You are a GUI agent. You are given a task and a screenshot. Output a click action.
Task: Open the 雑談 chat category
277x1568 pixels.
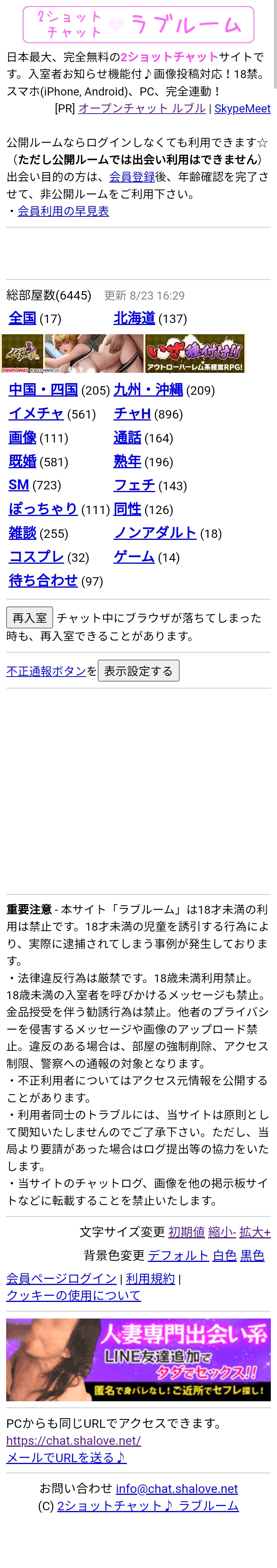click(x=23, y=533)
